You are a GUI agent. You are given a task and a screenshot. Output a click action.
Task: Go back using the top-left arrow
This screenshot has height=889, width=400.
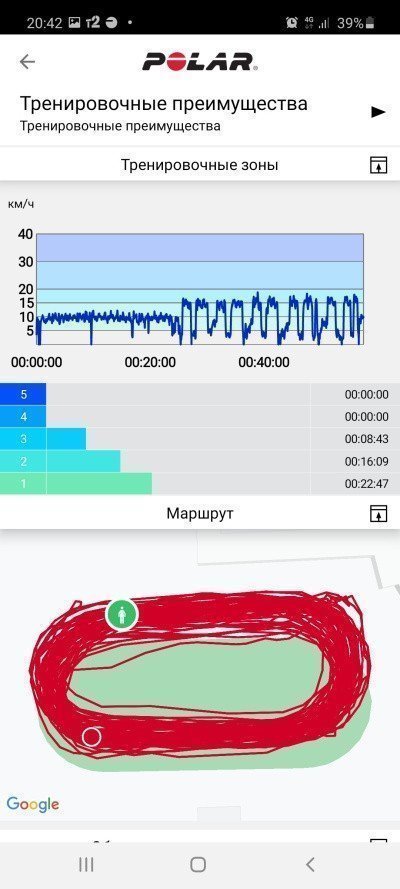coord(27,62)
